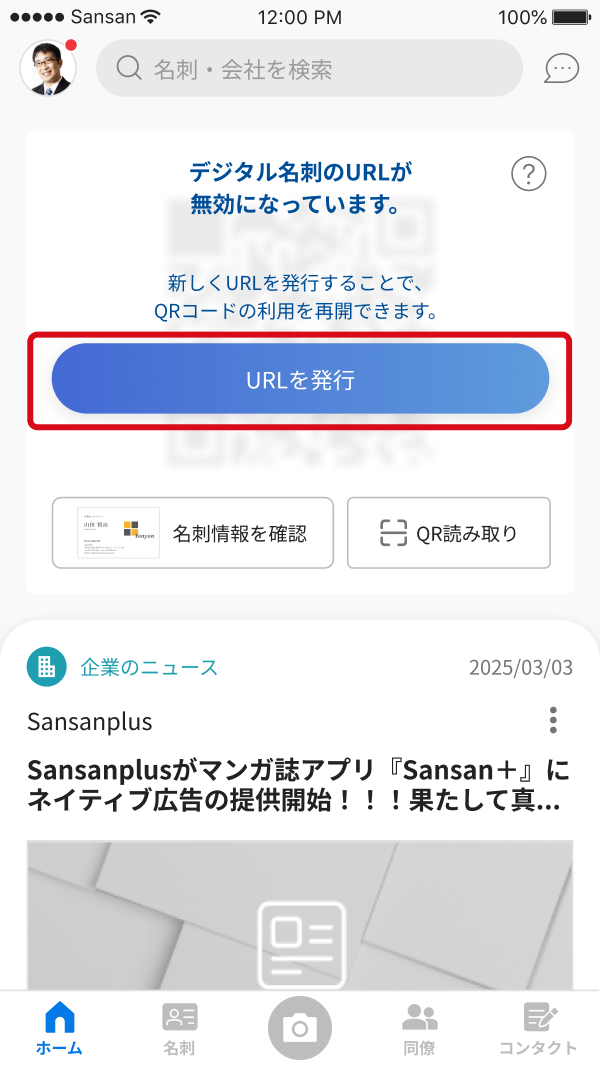Switch to the 名刺 tab
The height and width of the screenshot is (1068, 600).
coord(179,1029)
